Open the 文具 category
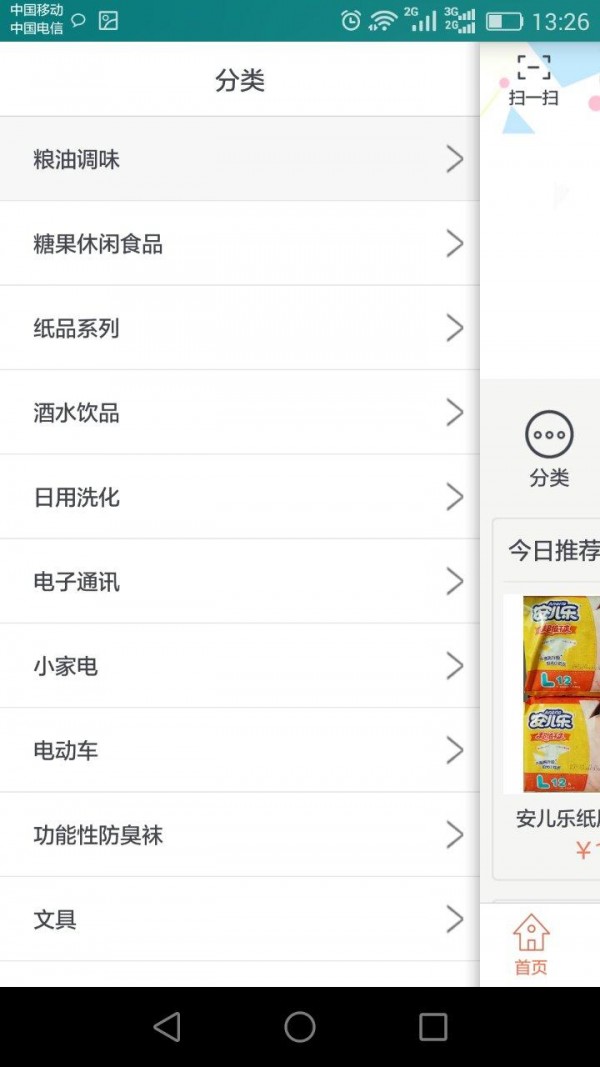600x1067 pixels. (240, 919)
